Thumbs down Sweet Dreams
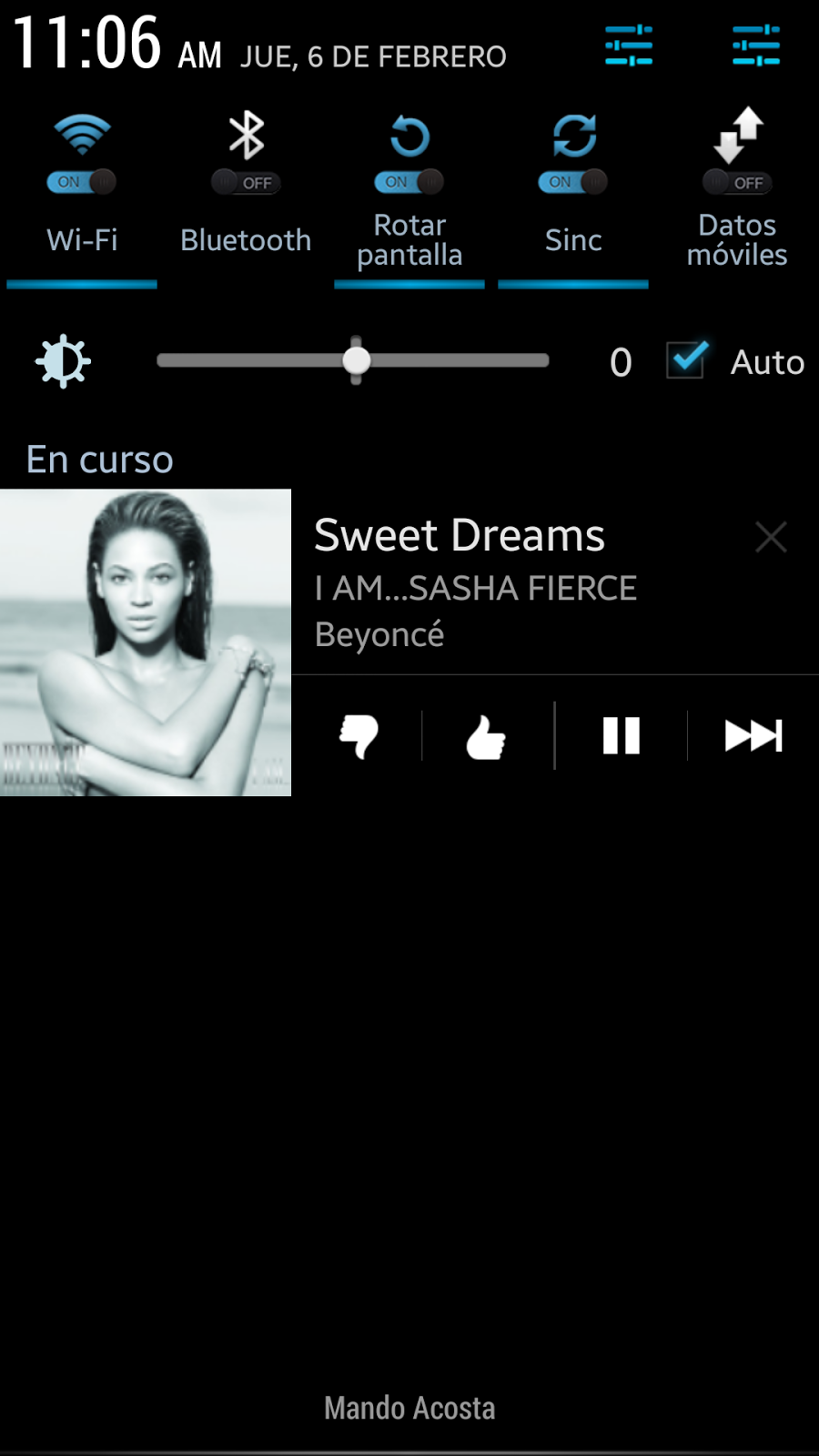This screenshot has width=819, height=1456. [359, 735]
